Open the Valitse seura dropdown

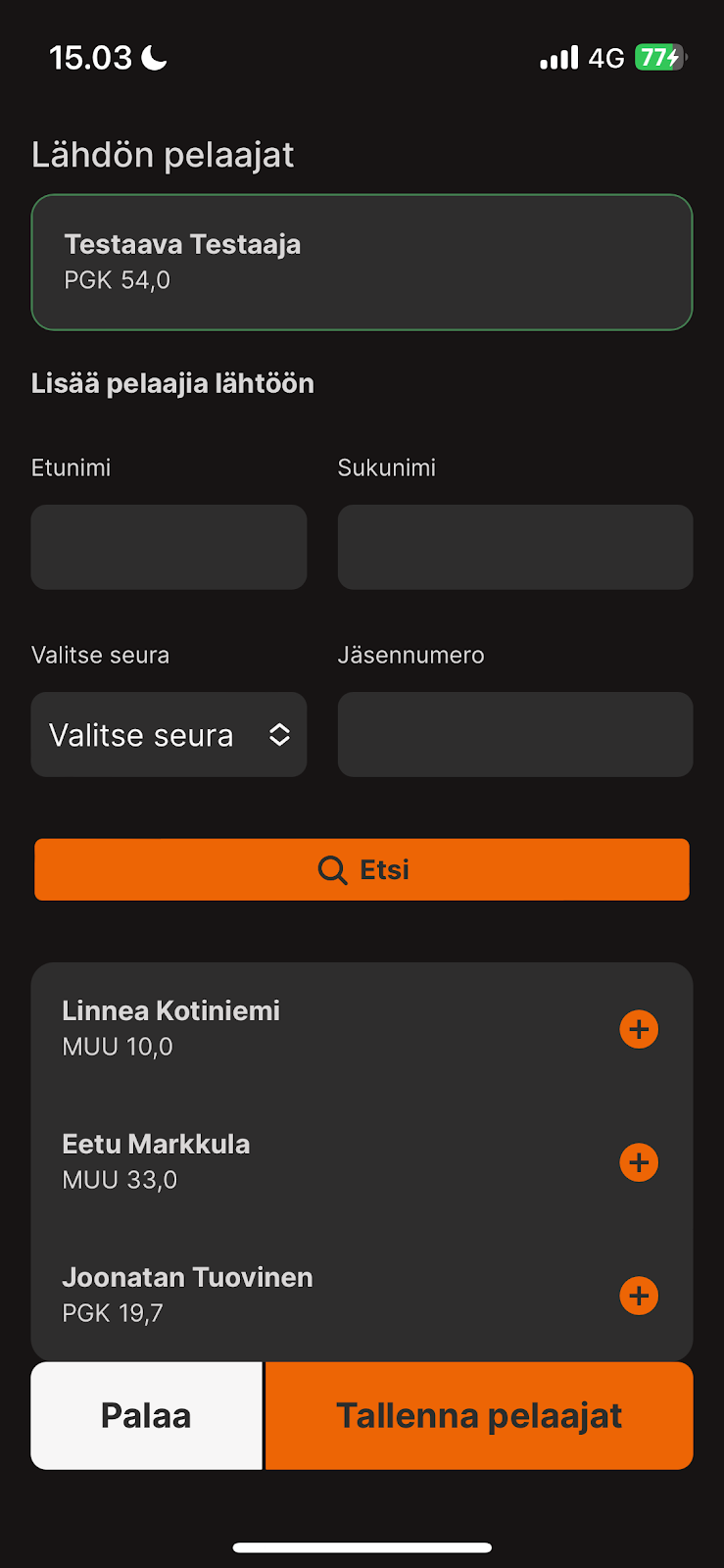(x=169, y=734)
